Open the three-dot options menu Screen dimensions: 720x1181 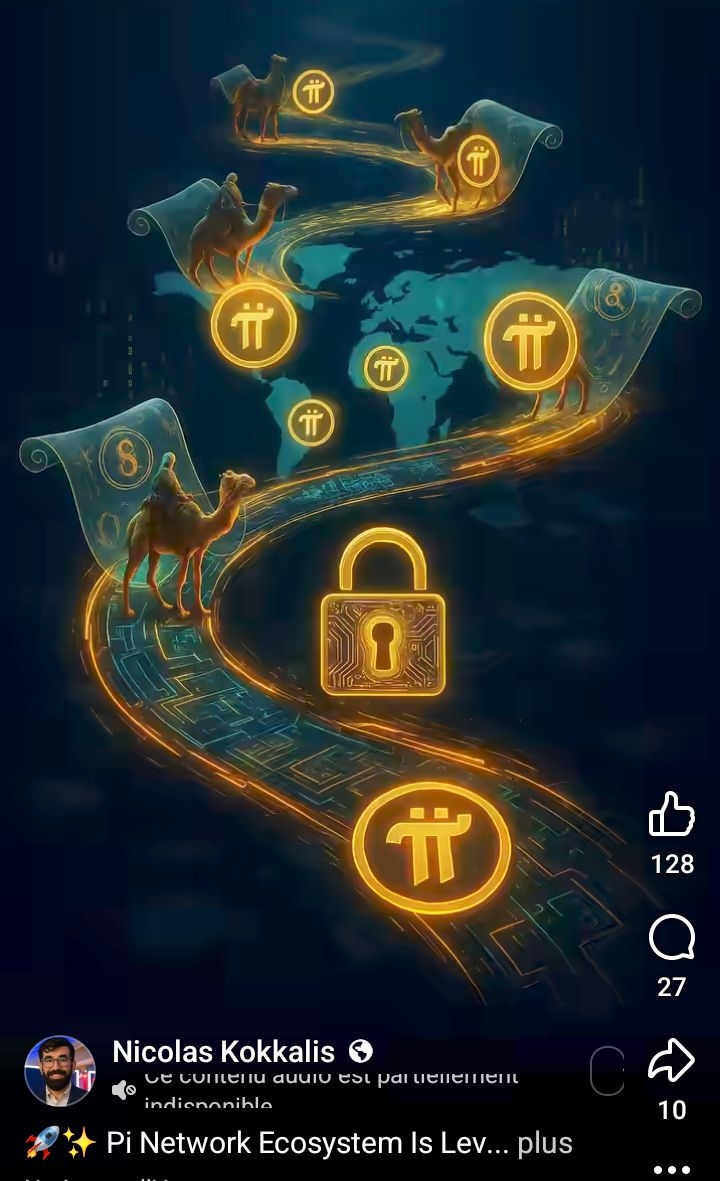tap(671, 1168)
